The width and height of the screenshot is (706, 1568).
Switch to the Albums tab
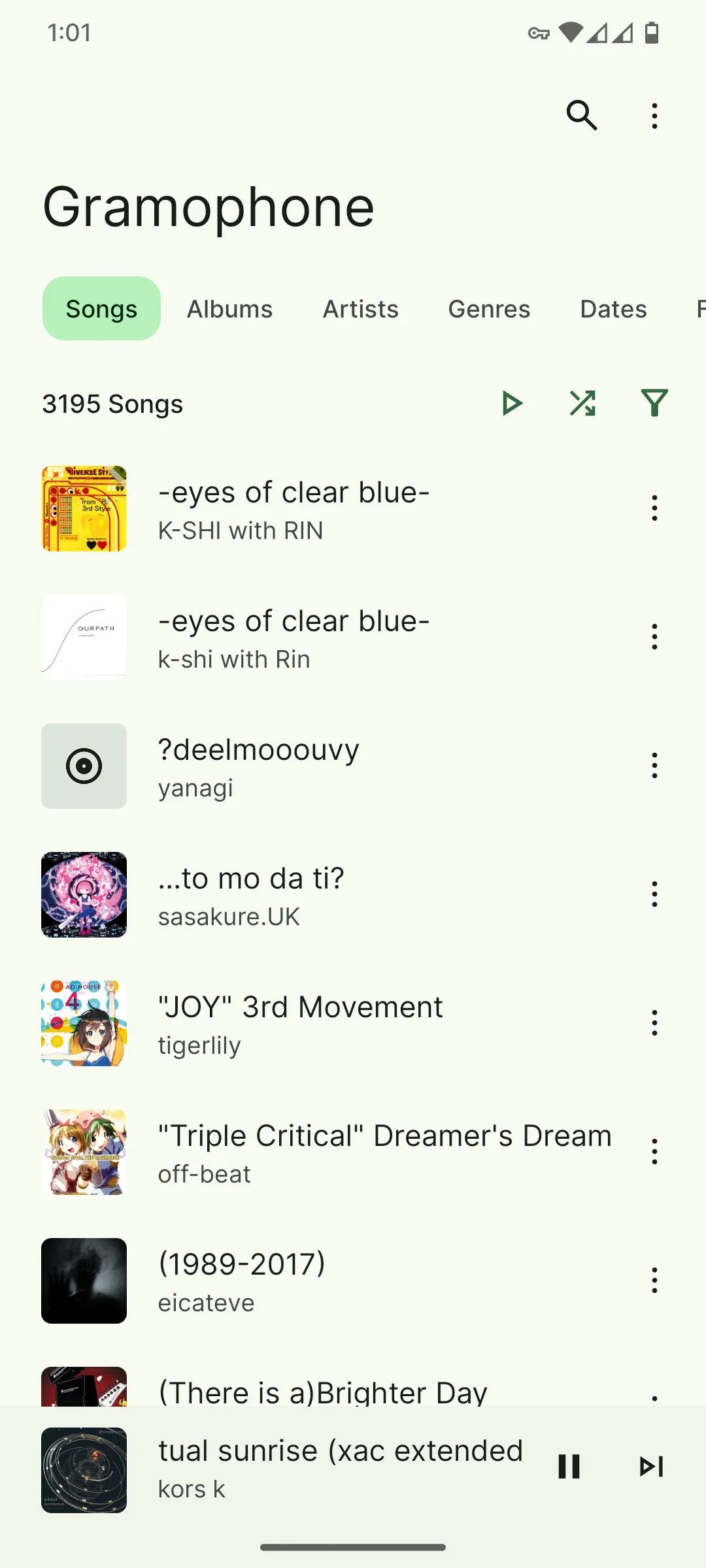point(229,309)
